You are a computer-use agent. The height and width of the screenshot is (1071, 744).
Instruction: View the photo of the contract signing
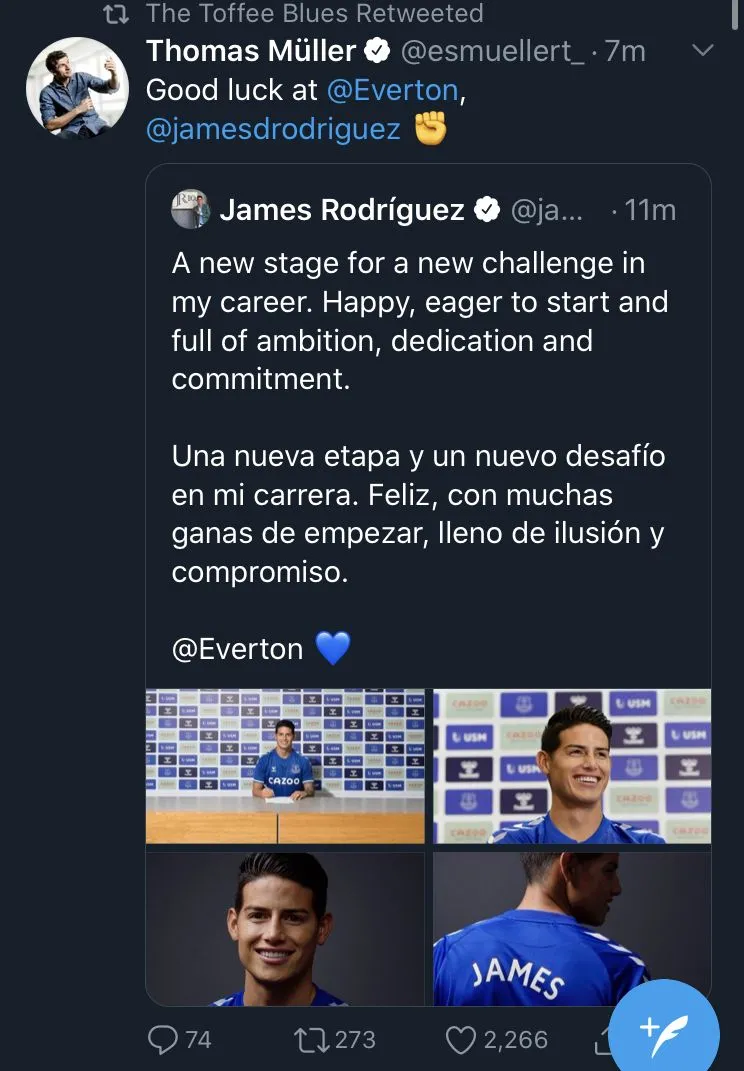[x=285, y=766]
